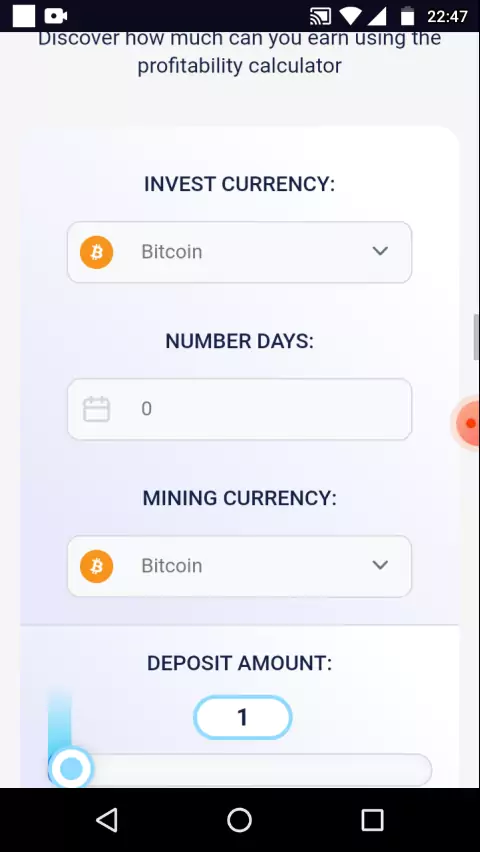
Task: Open recent apps from the navigation bar
Action: click(372, 820)
